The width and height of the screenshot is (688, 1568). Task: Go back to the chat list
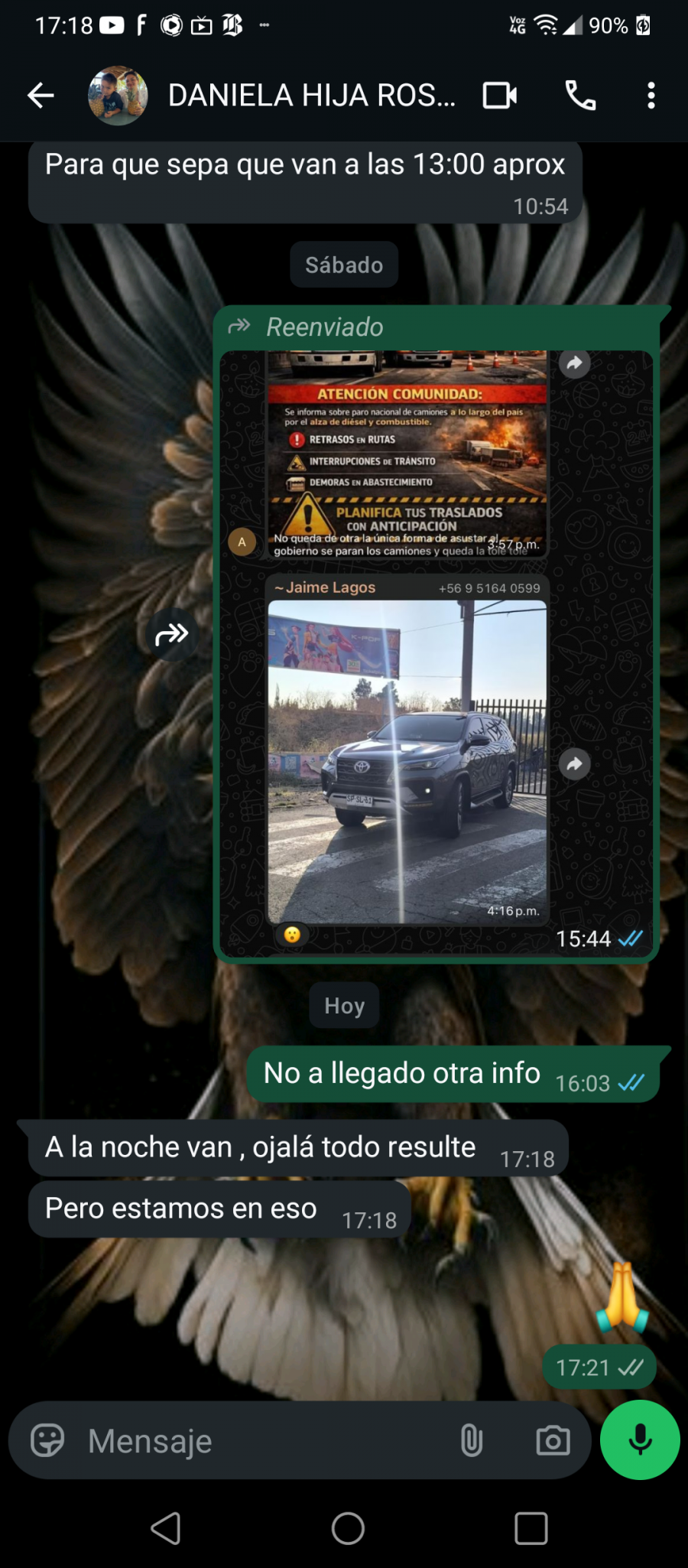point(41,96)
